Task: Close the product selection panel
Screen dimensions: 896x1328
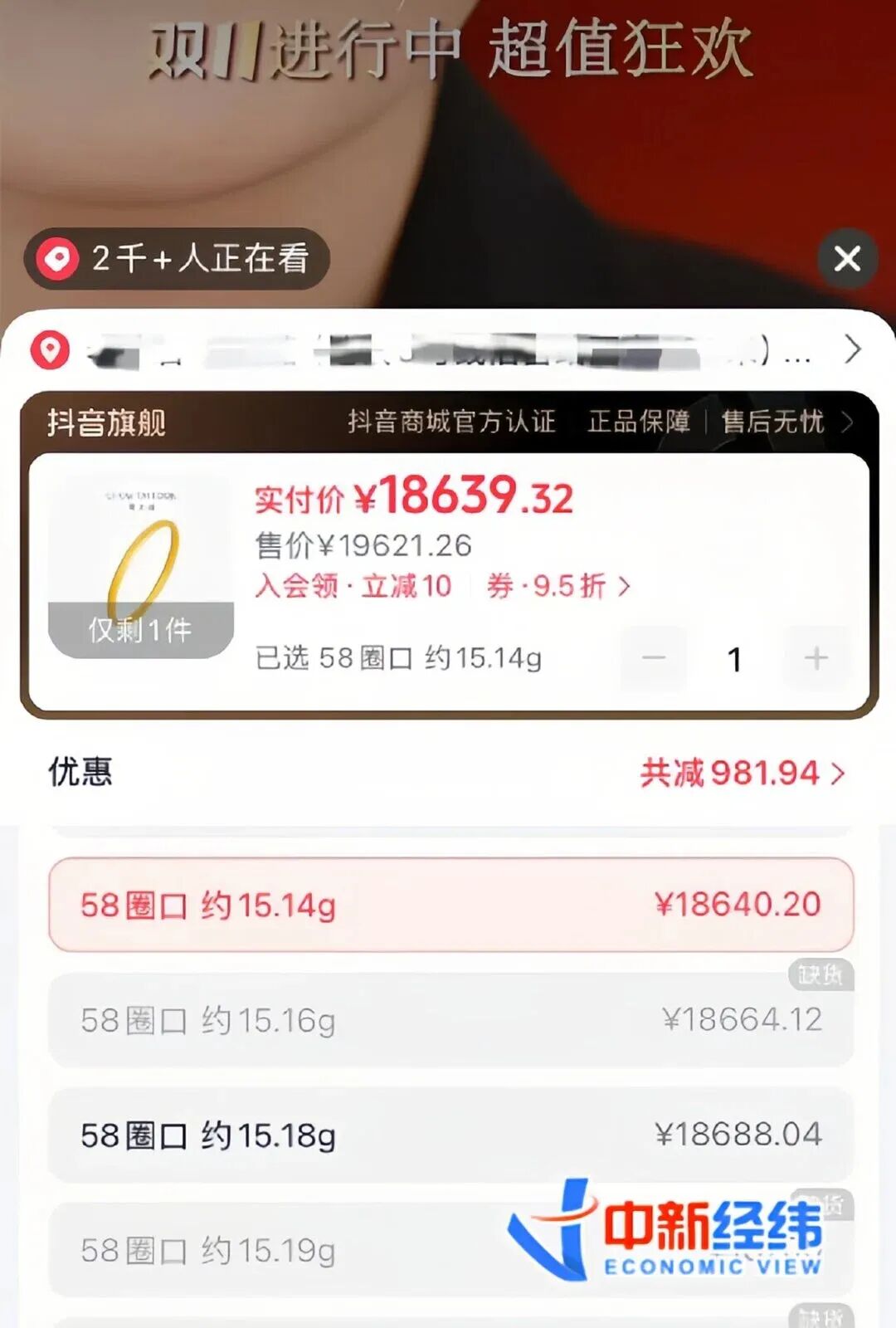Action: click(x=847, y=259)
